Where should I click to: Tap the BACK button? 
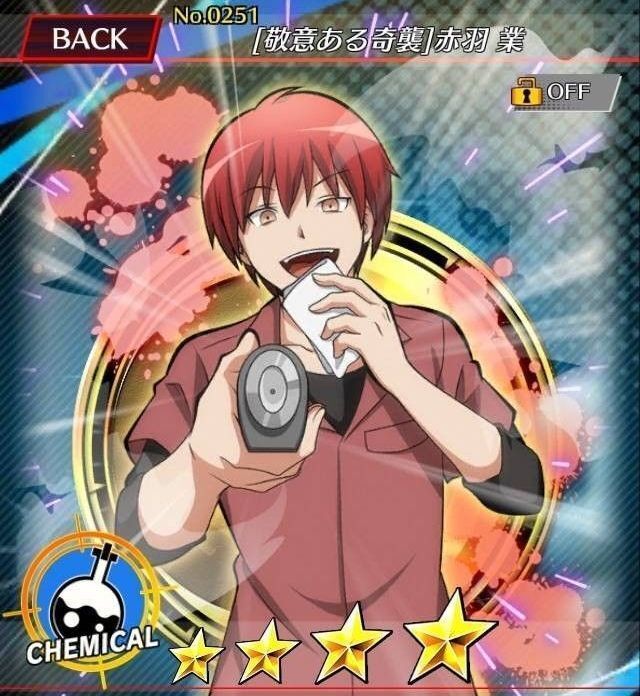[88, 39]
